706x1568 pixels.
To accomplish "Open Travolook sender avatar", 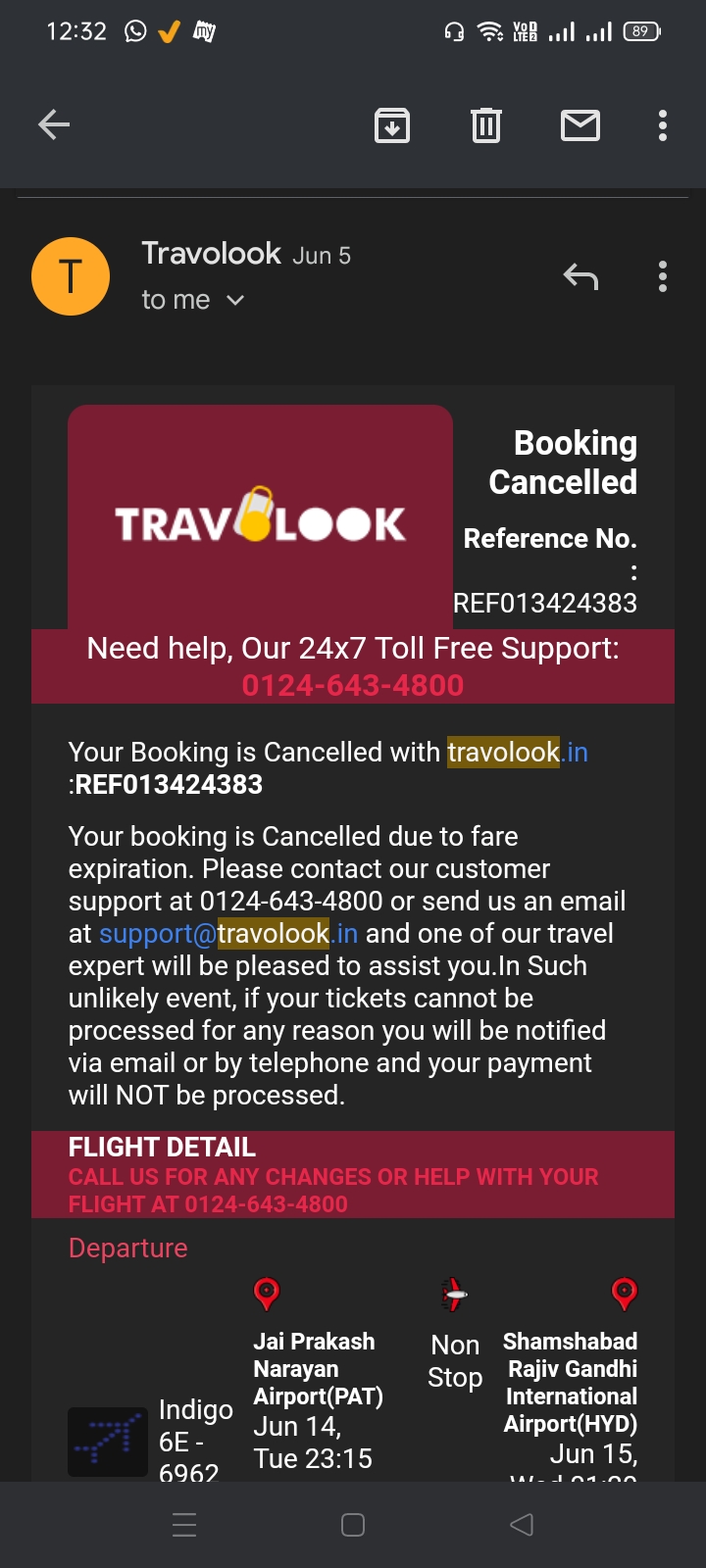I will coord(71,276).
